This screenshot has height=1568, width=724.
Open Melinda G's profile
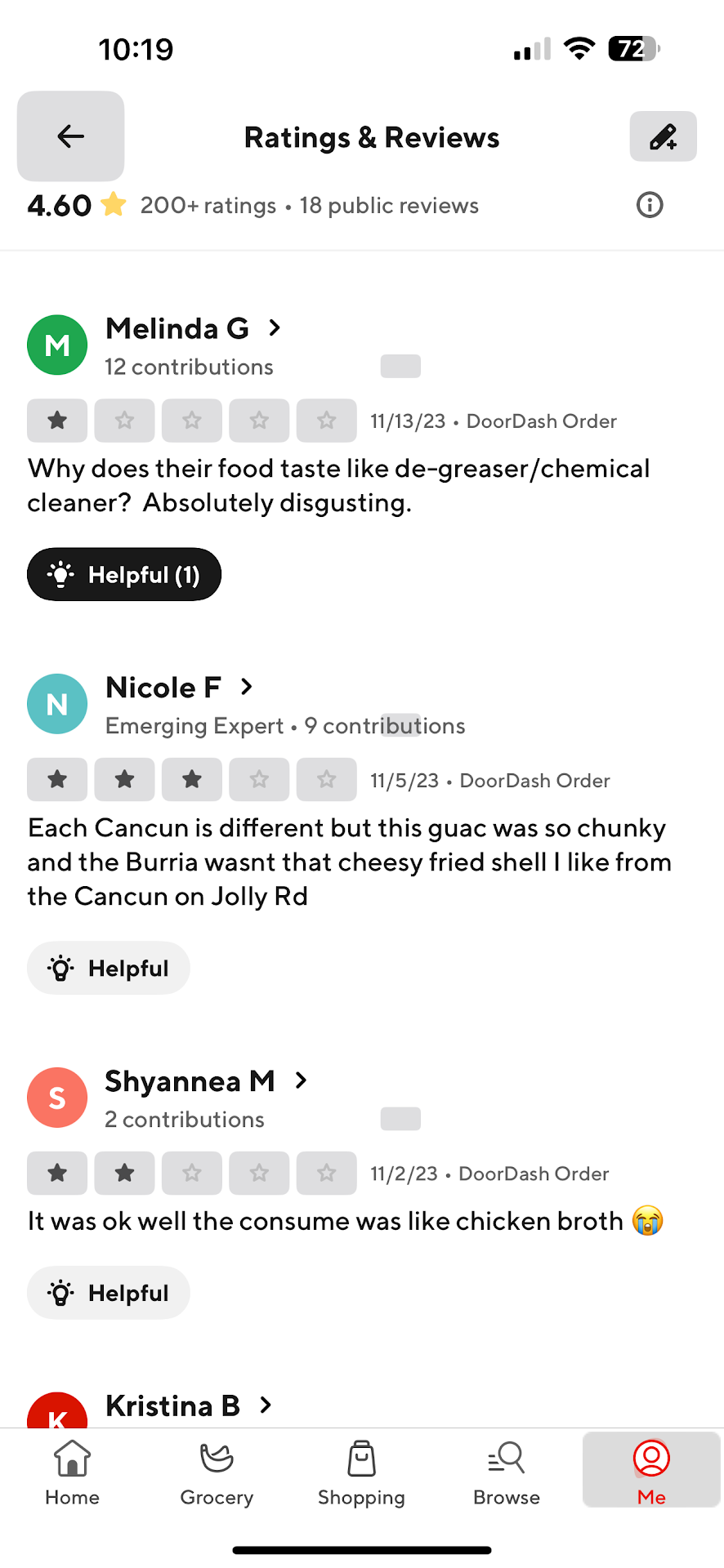(193, 328)
